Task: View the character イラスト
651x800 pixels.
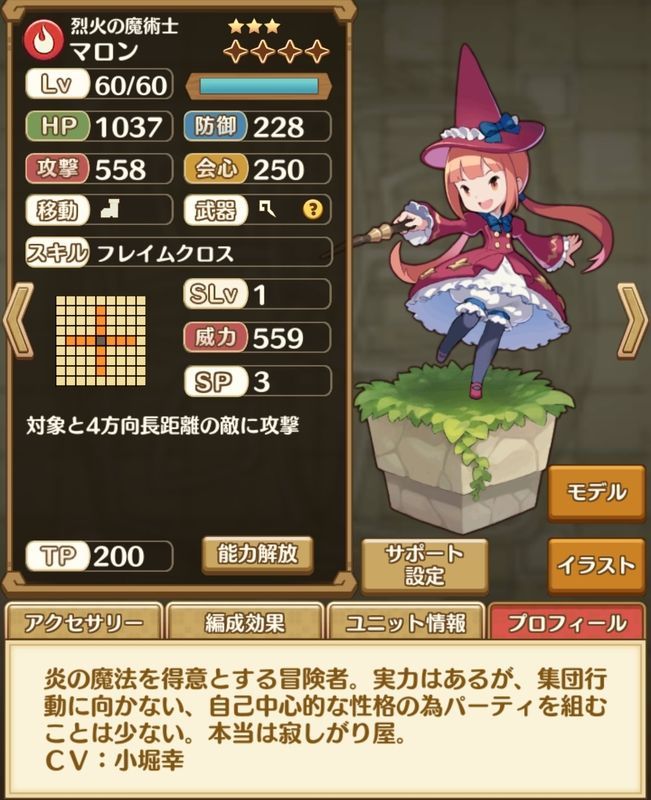Action: [x=596, y=565]
